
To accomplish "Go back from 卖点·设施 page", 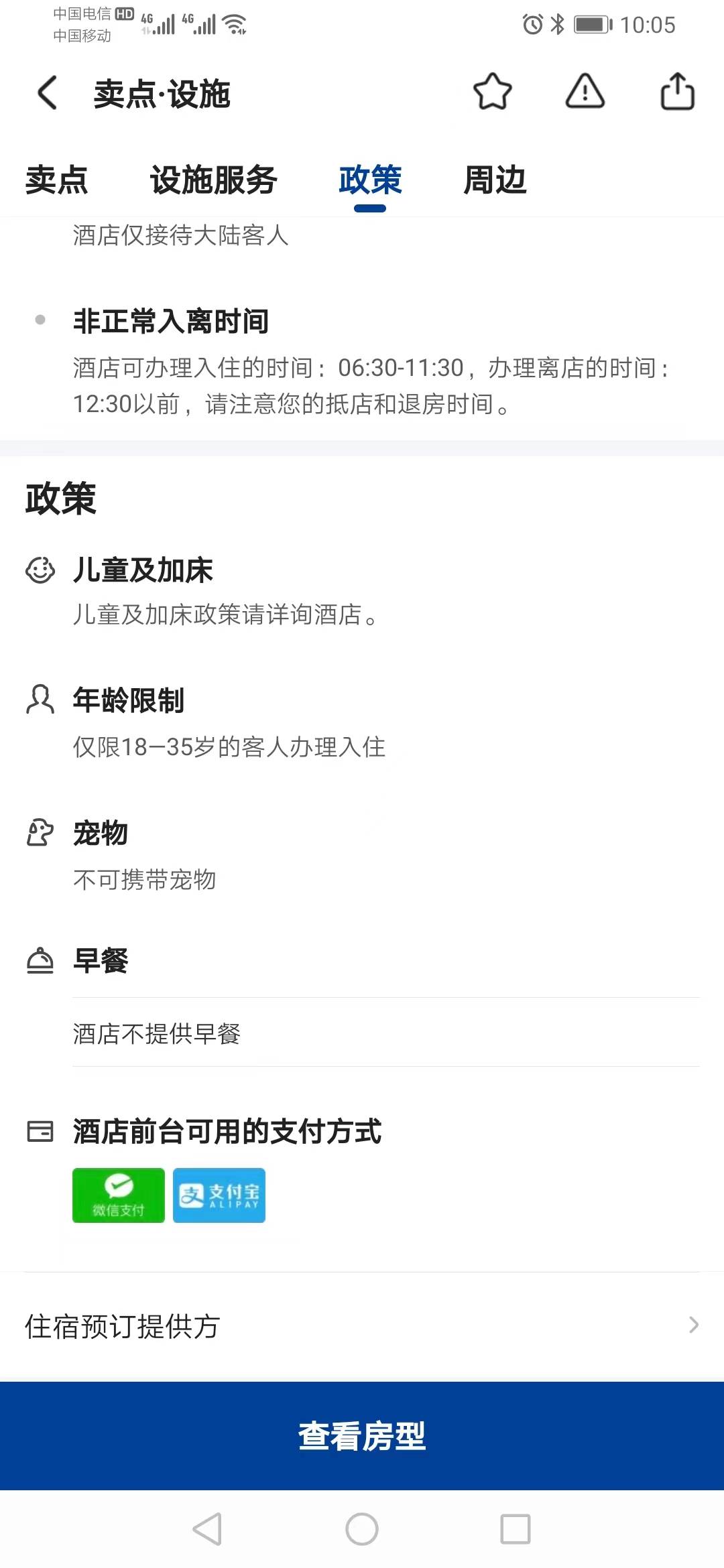I will coord(47,92).
